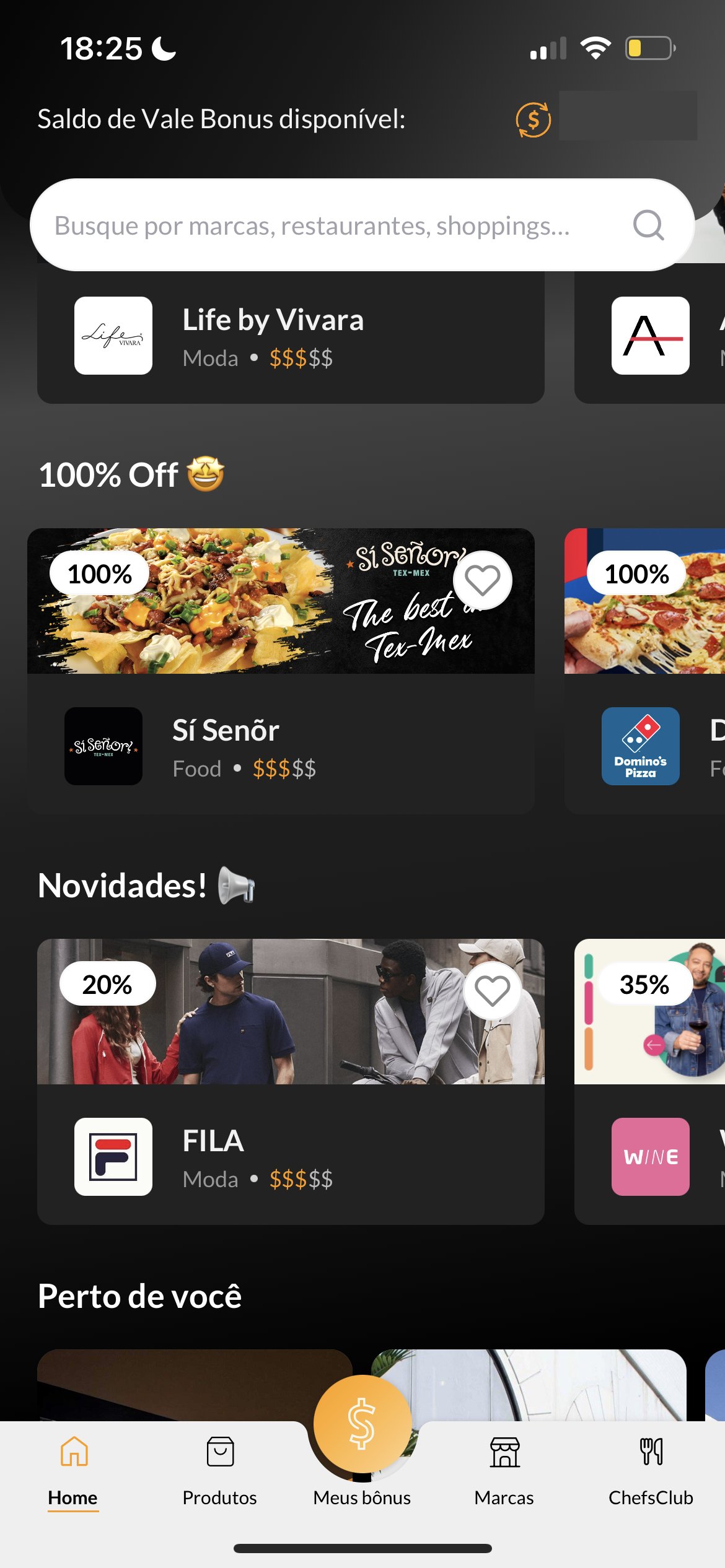
Task: Open the Life by Vivara card
Action: pos(290,337)
